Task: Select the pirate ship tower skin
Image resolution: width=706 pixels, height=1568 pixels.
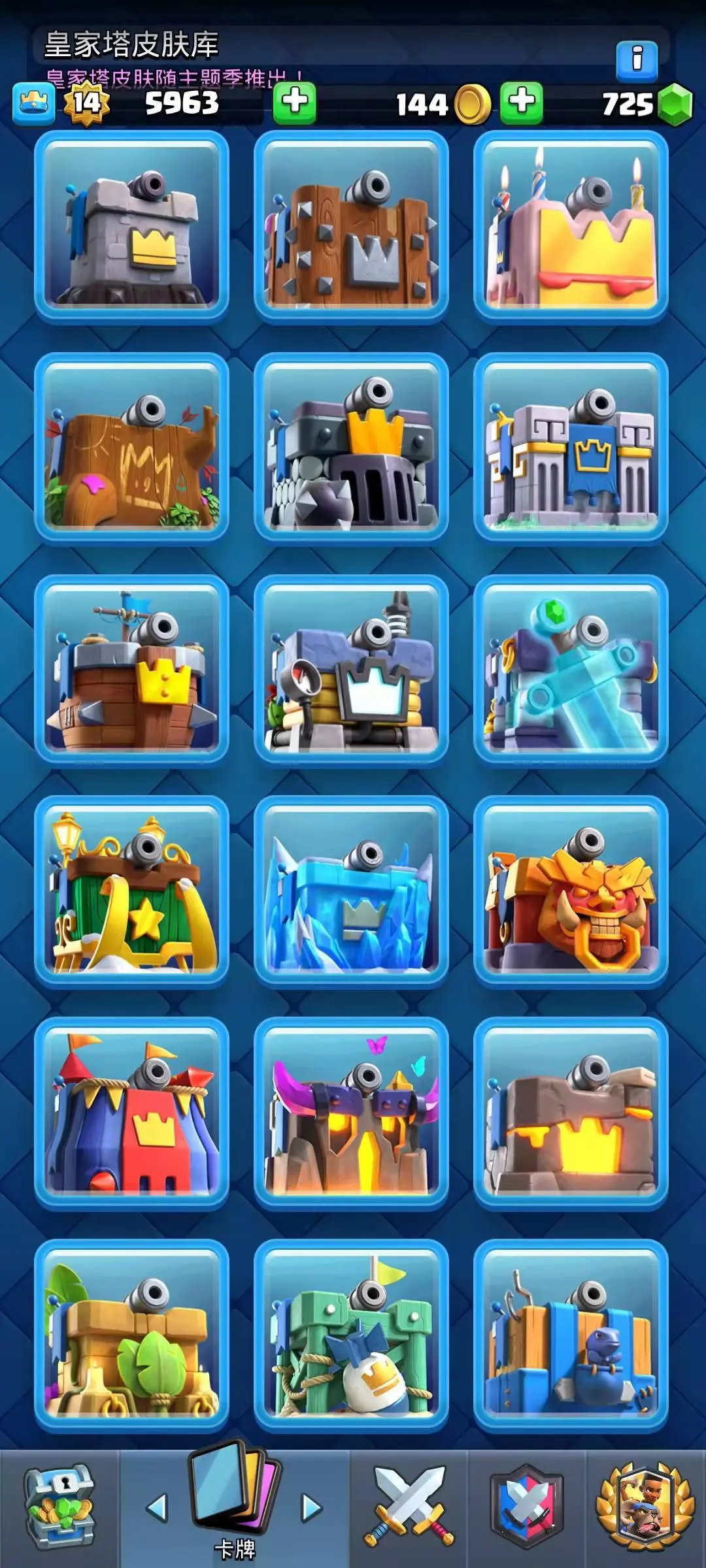Action: tap(131, 670)
